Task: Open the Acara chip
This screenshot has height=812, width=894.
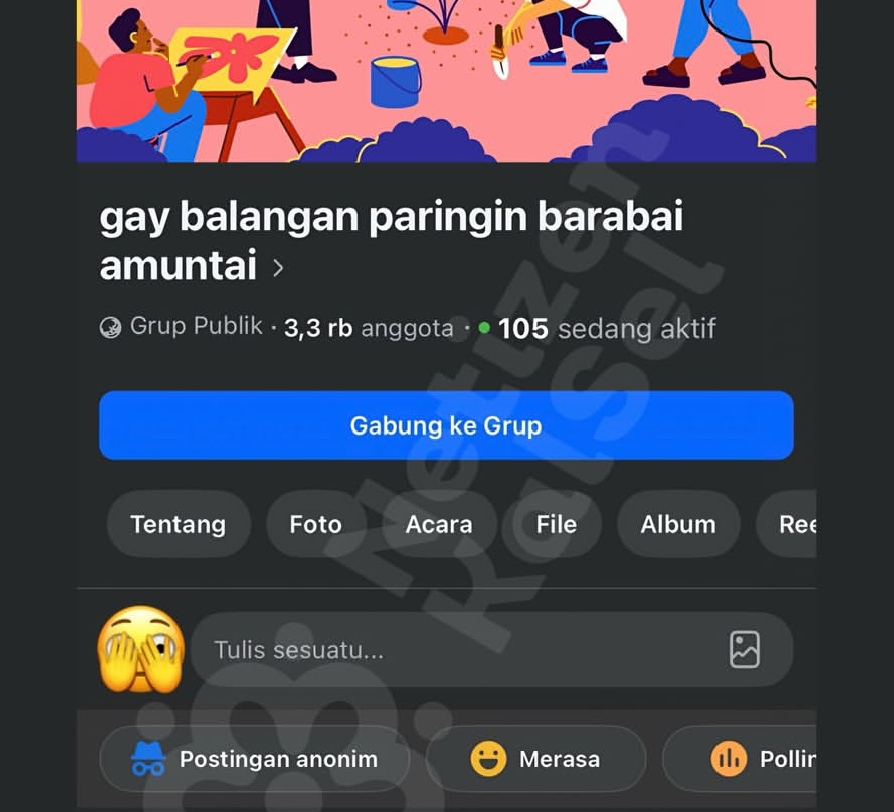Action: (x=438, y=524)
